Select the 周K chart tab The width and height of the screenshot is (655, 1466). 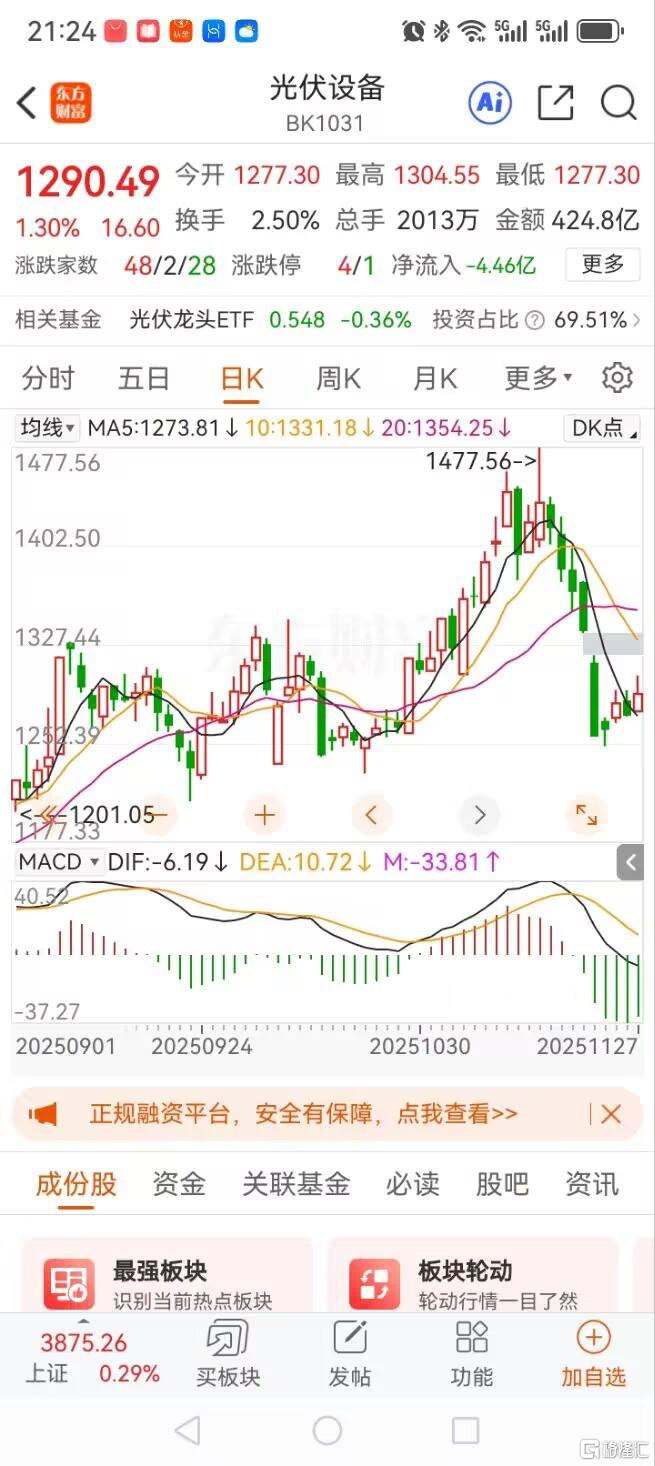pyautogui.click(x=338, y=379)
